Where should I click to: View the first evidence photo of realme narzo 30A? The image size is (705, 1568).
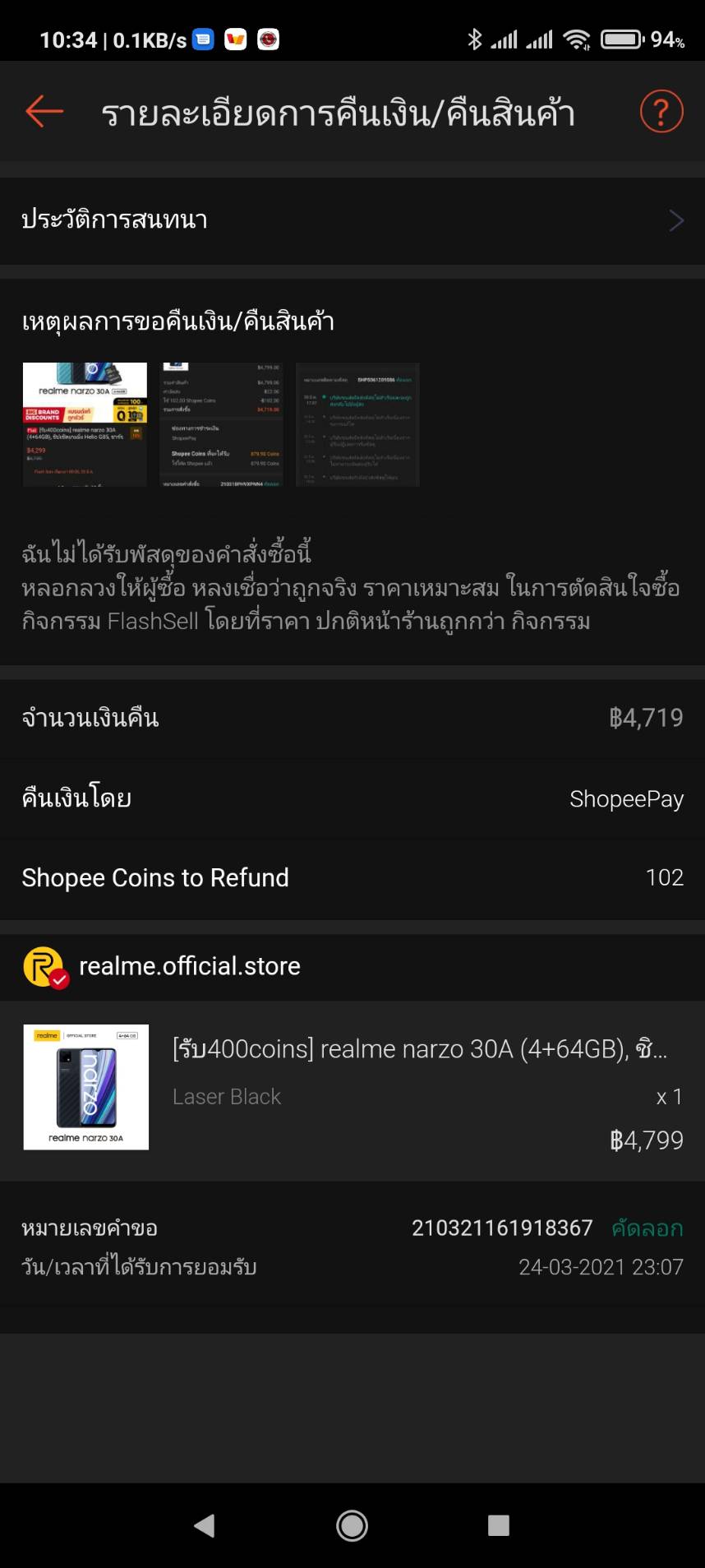85,424
